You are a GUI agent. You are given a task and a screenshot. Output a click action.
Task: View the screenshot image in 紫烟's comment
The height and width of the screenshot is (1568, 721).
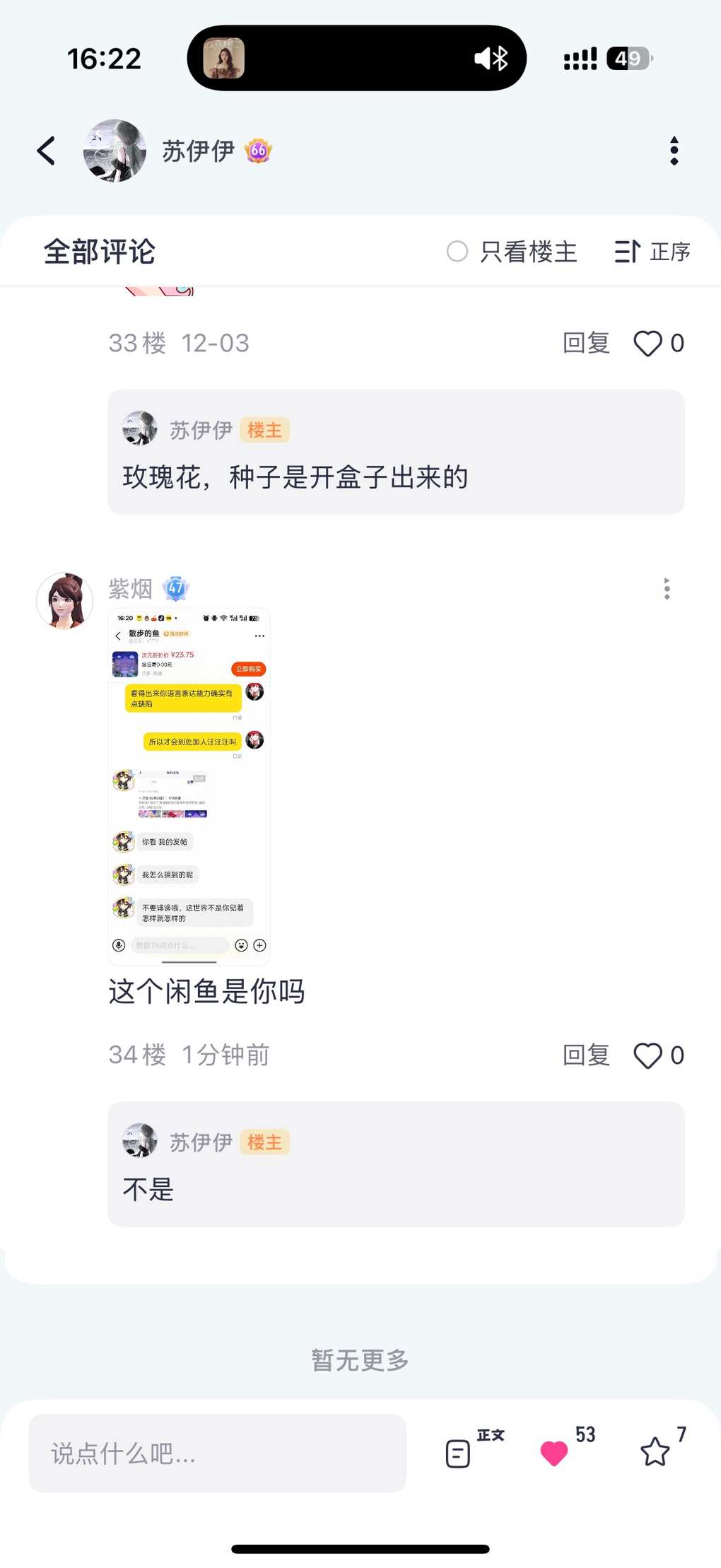[x=189, y=786]
